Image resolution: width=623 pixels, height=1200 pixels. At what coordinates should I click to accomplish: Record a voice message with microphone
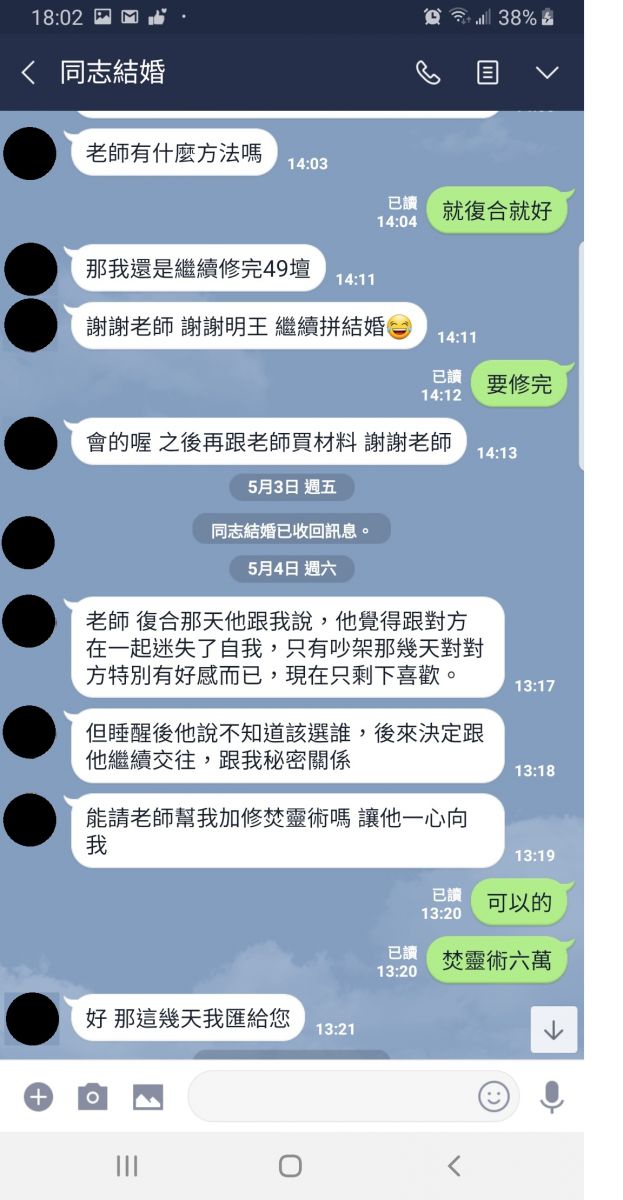point(551,1097)
